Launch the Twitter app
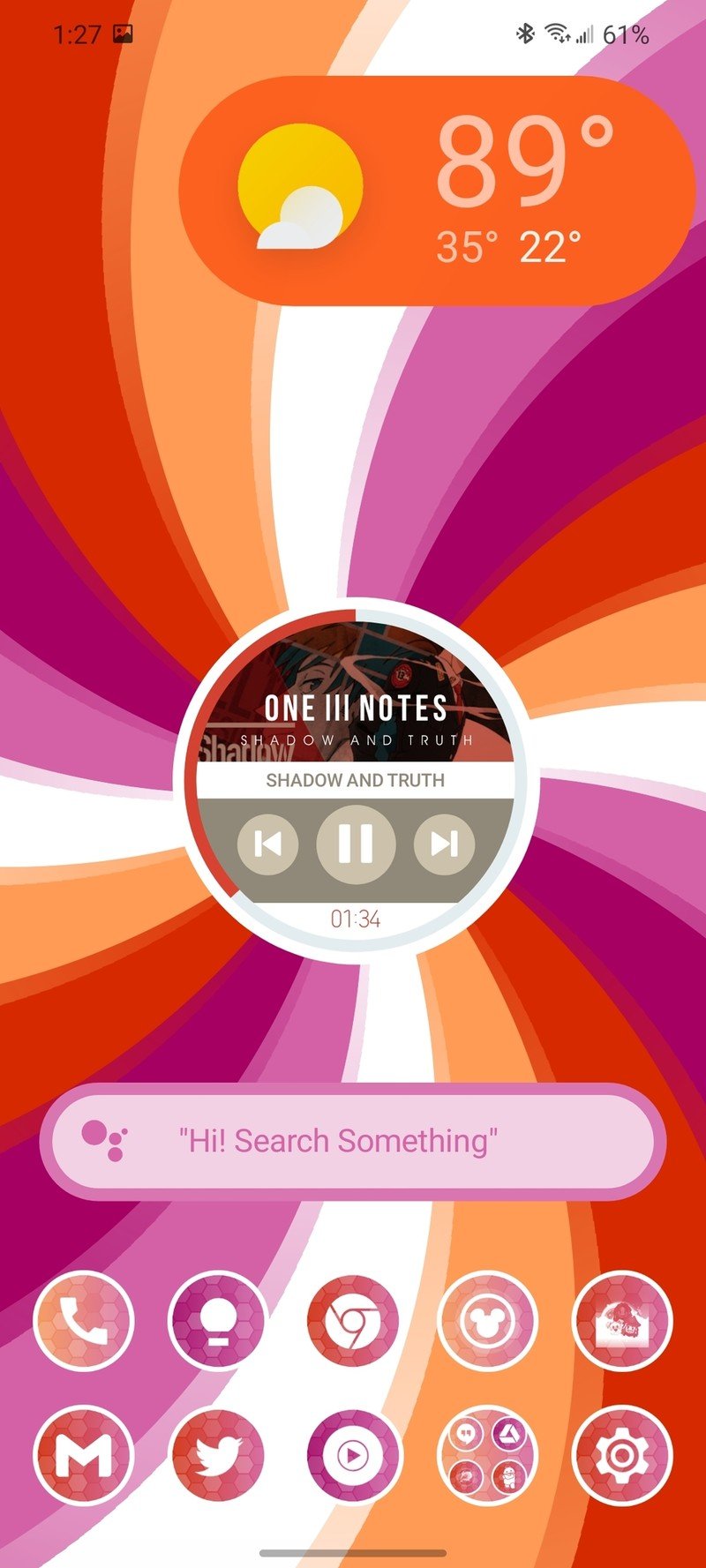The image size is (706, 1568). coord(218,1455)
